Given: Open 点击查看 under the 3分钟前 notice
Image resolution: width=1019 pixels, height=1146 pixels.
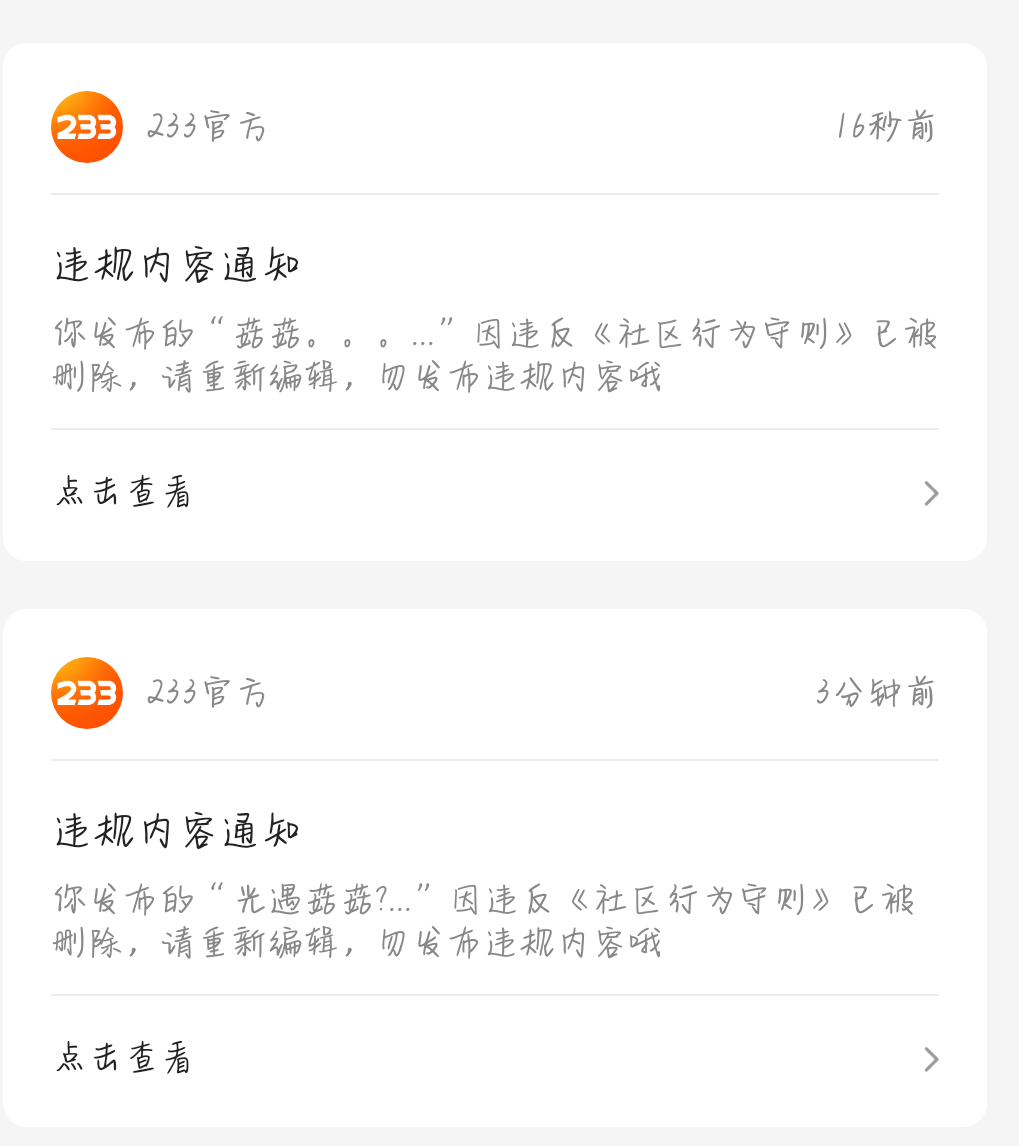Looking at the screenshot, I should click(494, 1058).
